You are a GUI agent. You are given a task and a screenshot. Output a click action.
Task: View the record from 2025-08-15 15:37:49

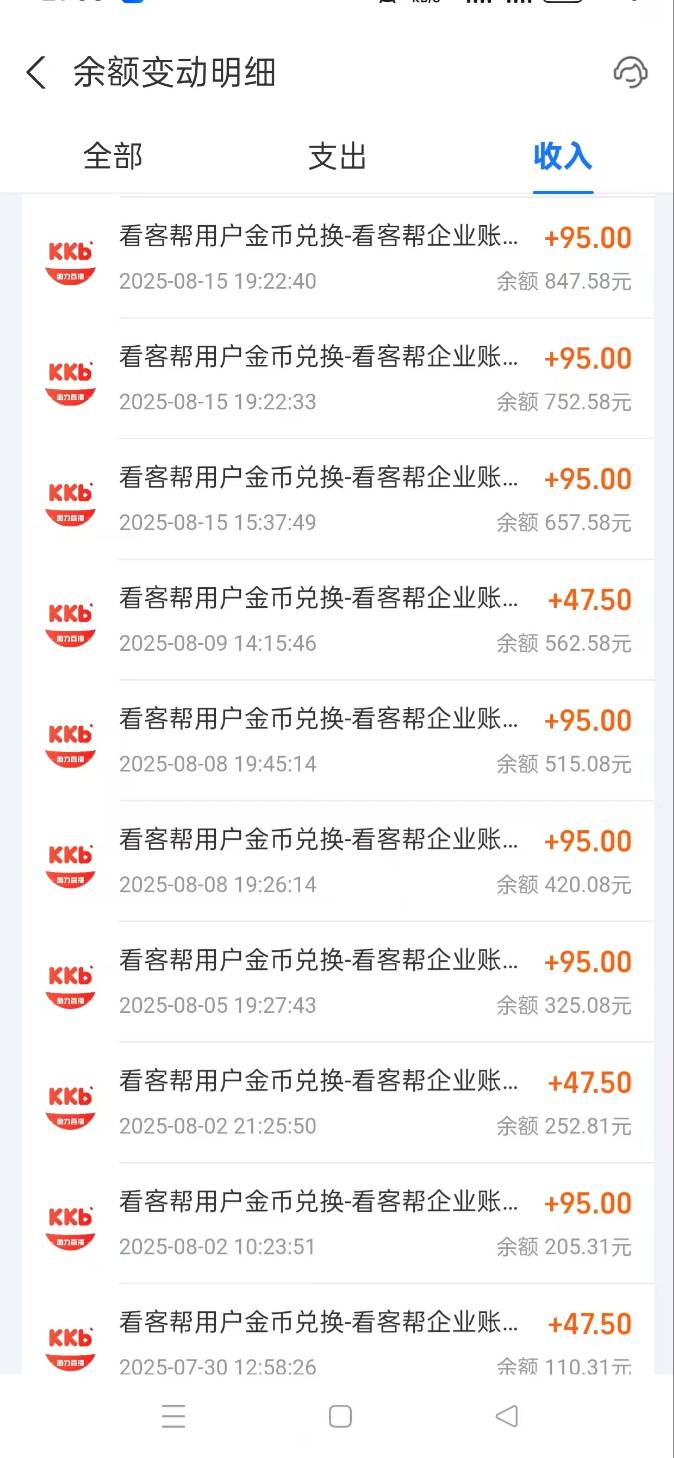[x=338, y=500]
